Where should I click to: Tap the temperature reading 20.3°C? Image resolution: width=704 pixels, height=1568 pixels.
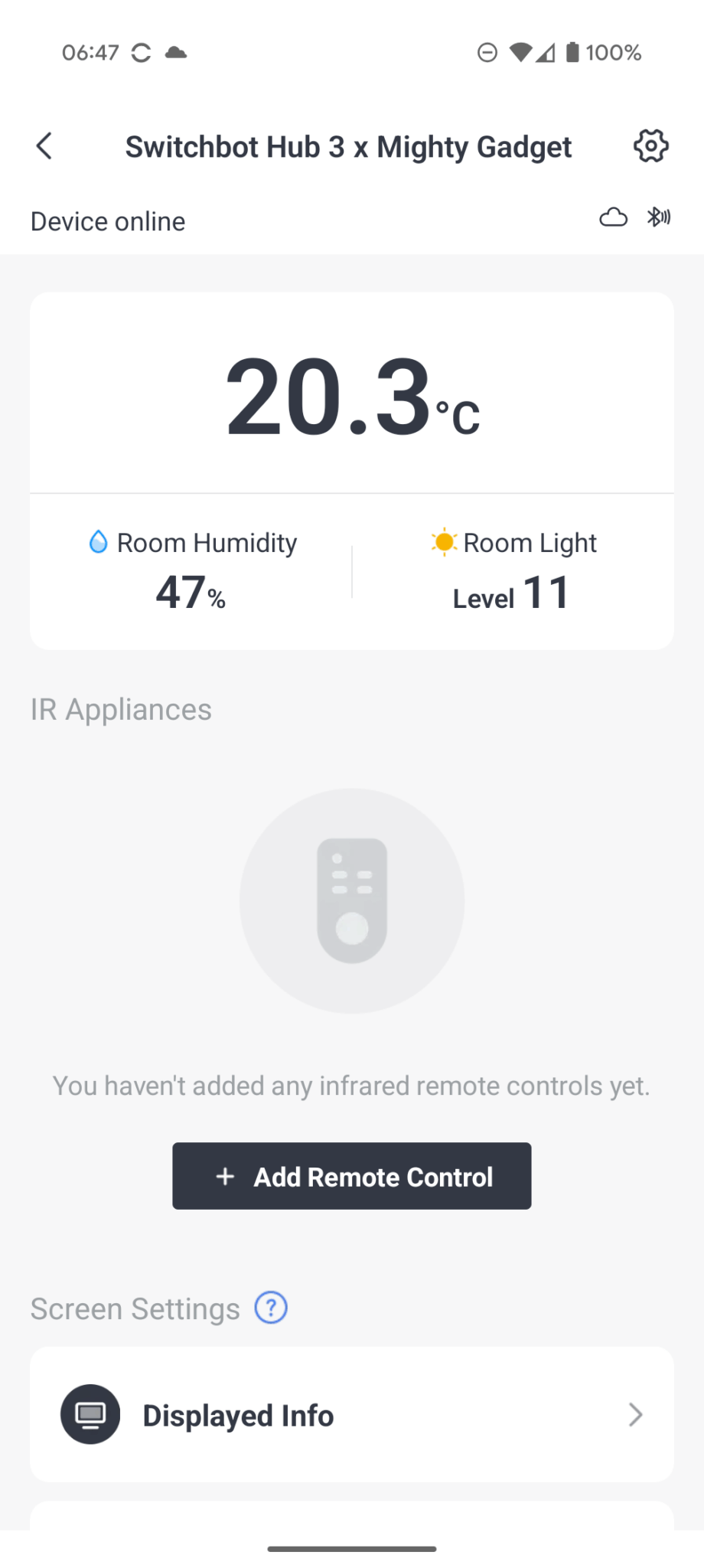[352, 398]
